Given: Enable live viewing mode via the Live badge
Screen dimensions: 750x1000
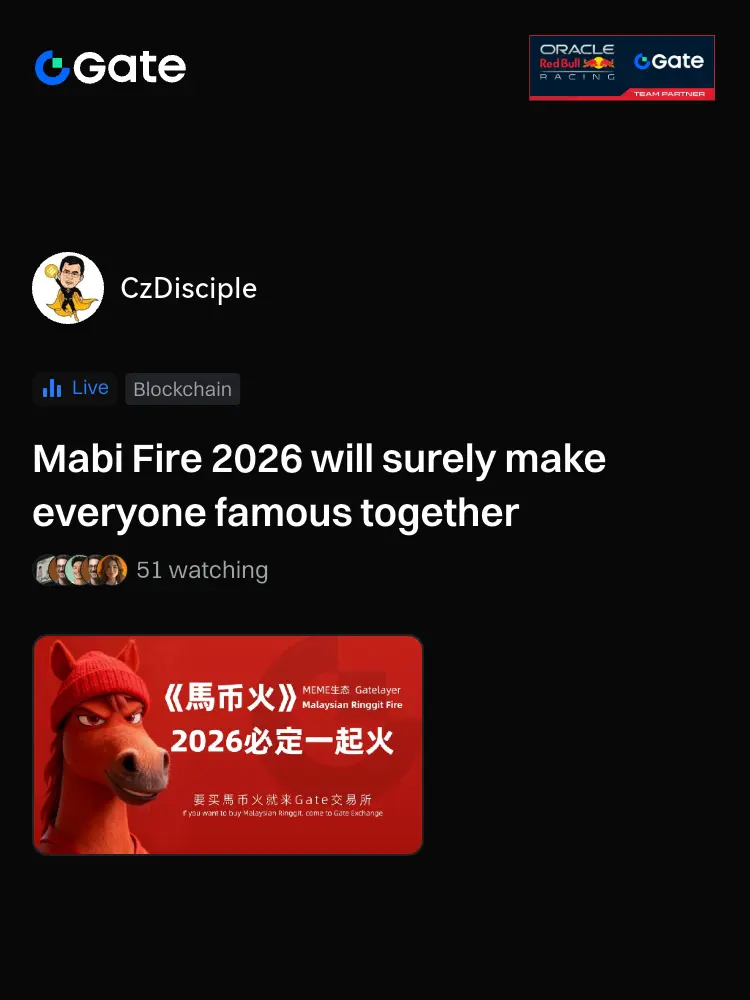Looking at the screenshot, I should (x=74, y=388).
